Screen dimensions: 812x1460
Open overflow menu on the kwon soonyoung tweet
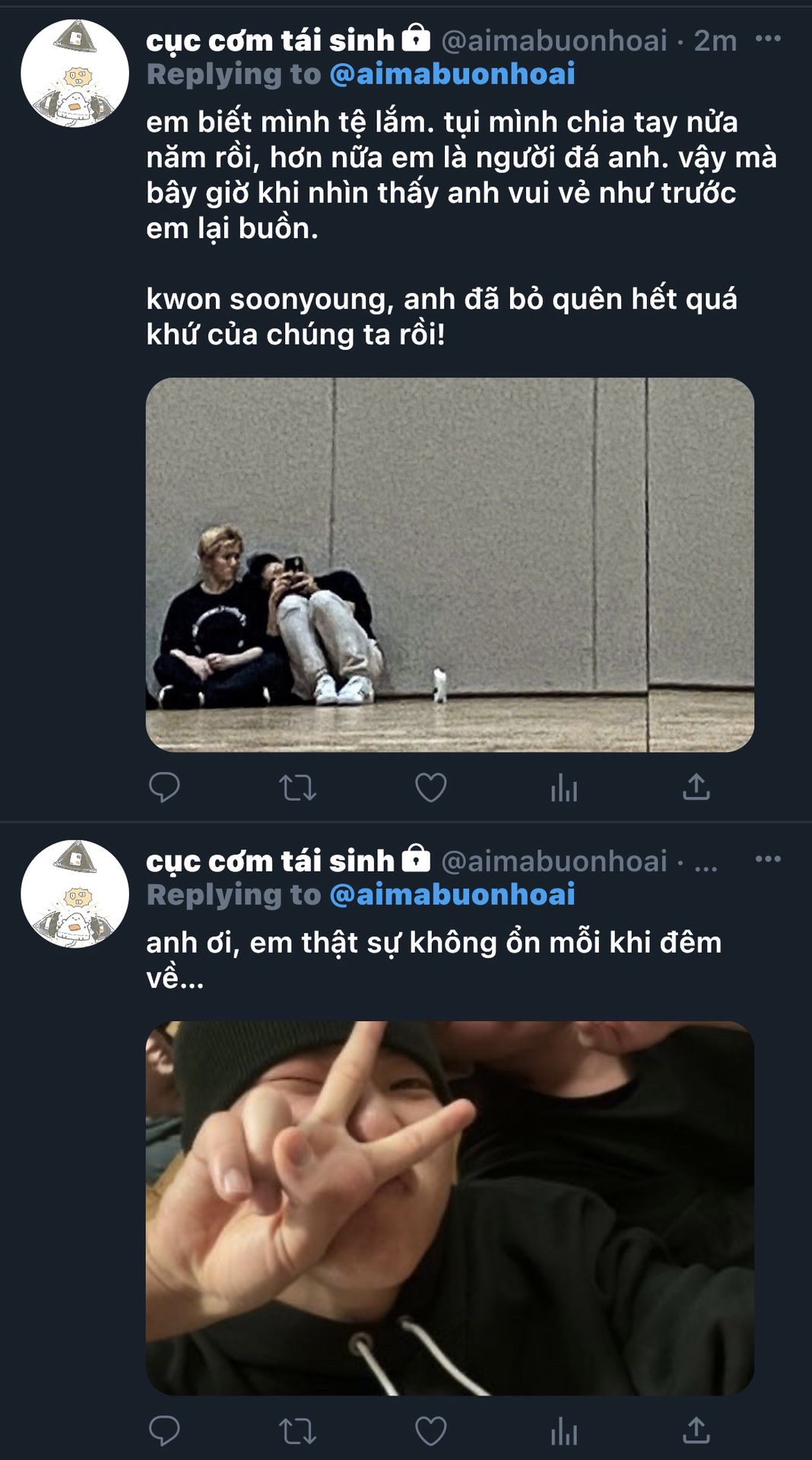click(768, 39)
